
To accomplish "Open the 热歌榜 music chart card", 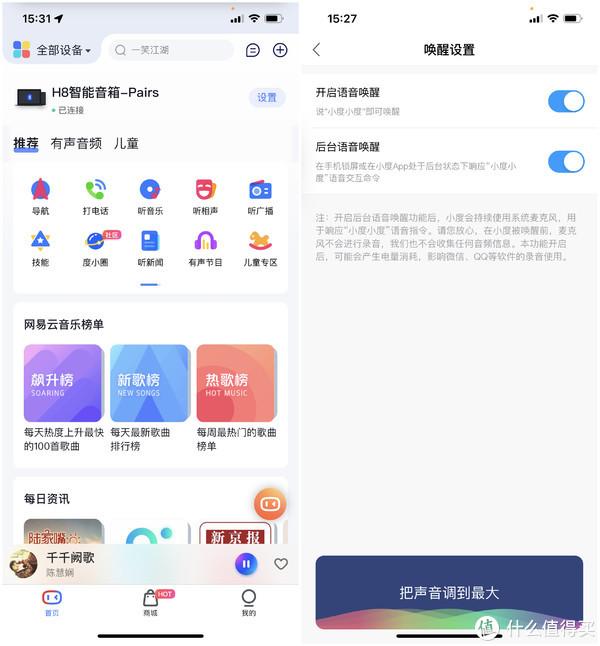I will [235, 383].
